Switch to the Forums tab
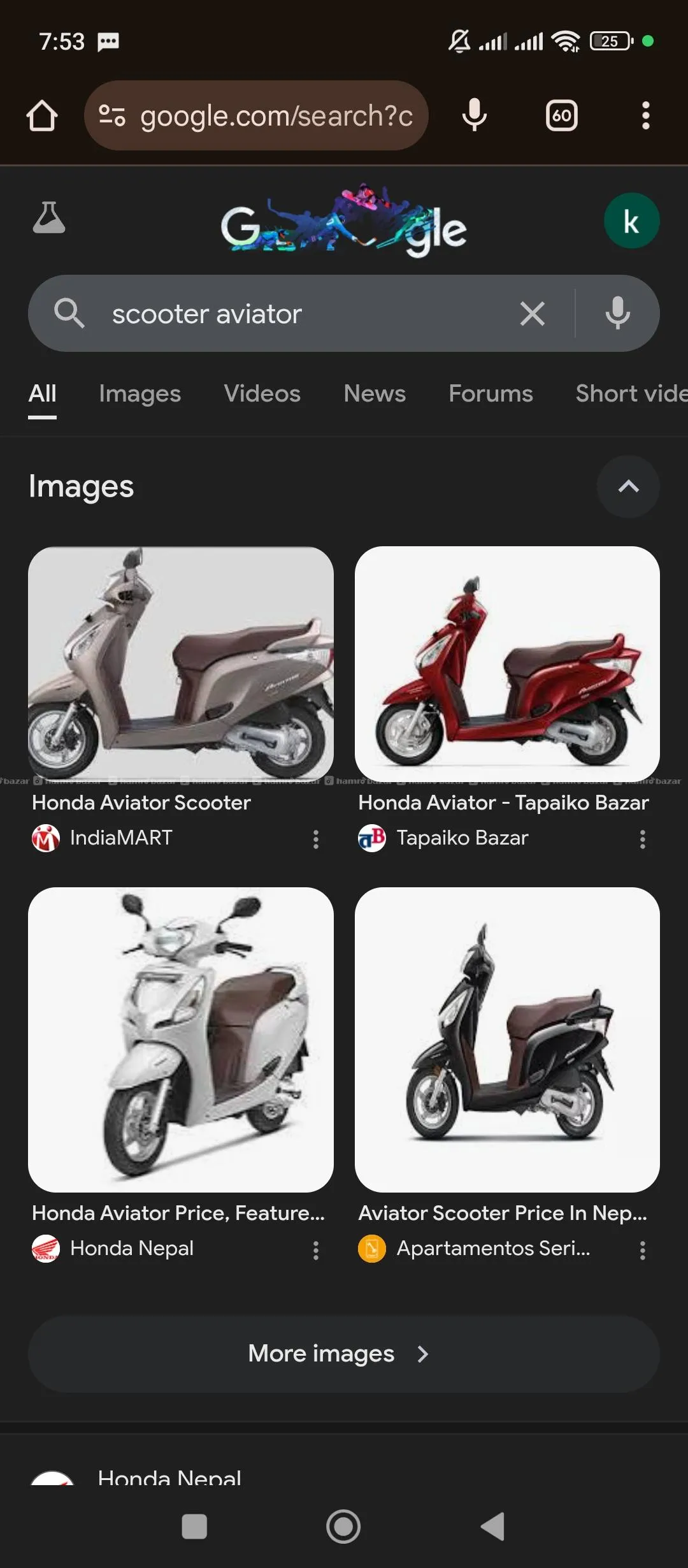The width and height of the screenshot is (688, 1568). (x=491, y=394)
